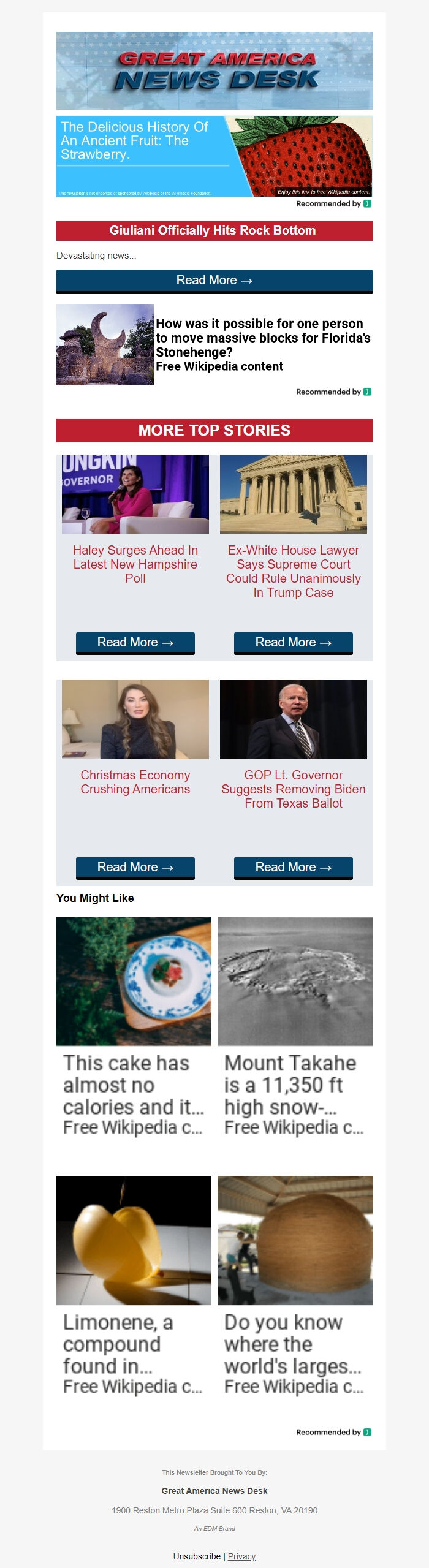The width and height of the screenshot is (429, 1568).
Task: Open the strawberry history banner
Action: (x=214, y=156)
